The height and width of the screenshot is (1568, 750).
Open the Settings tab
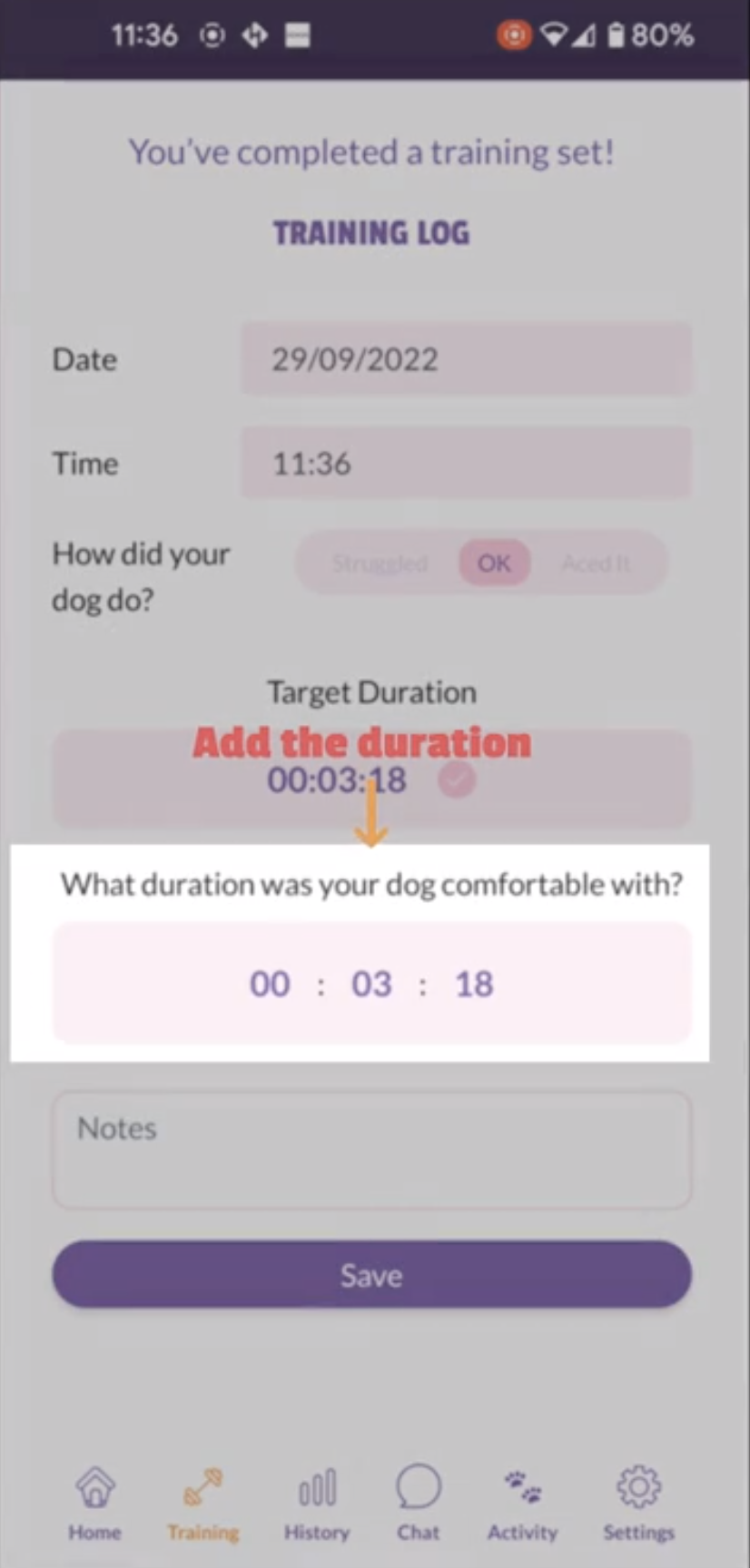[x=638, y=1504]
